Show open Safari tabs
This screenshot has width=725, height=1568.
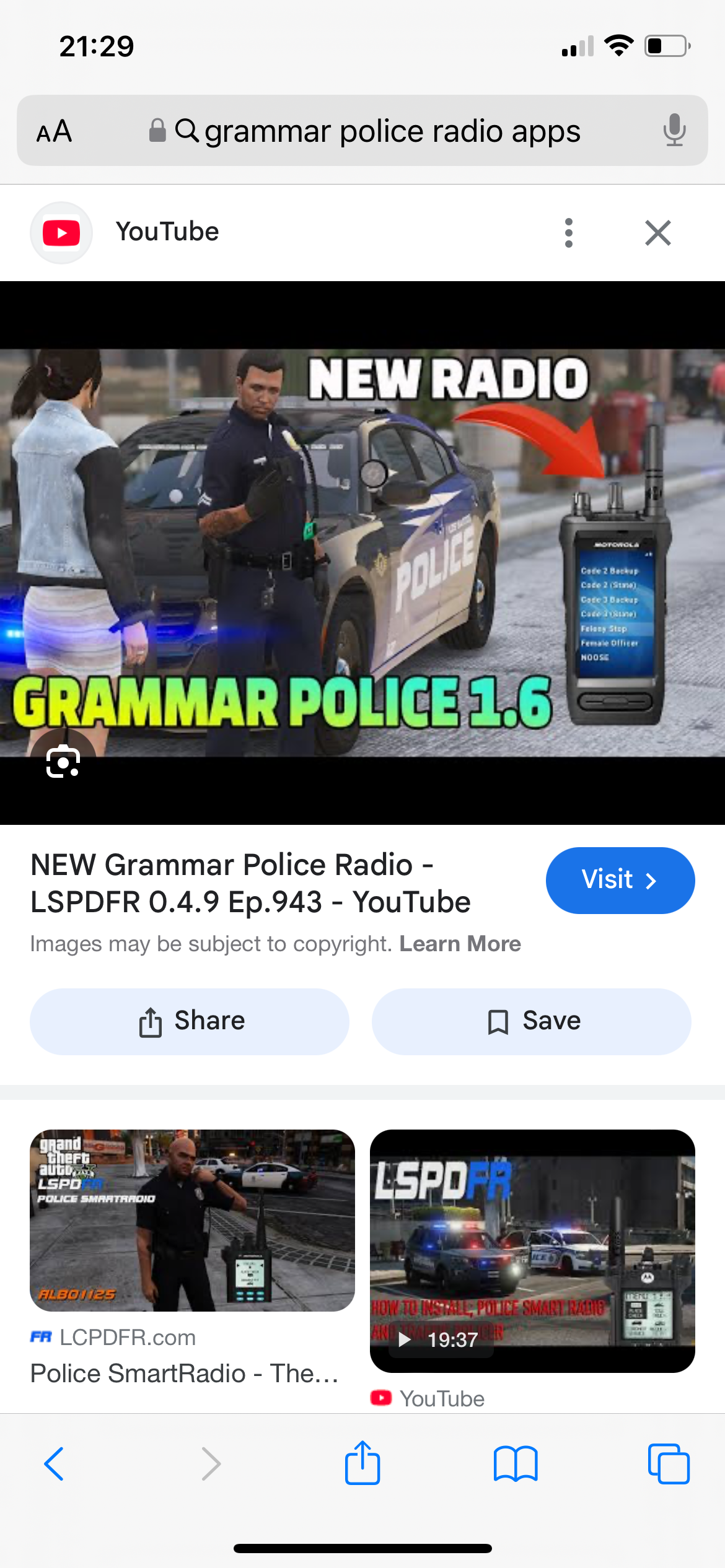point(668,1464)
